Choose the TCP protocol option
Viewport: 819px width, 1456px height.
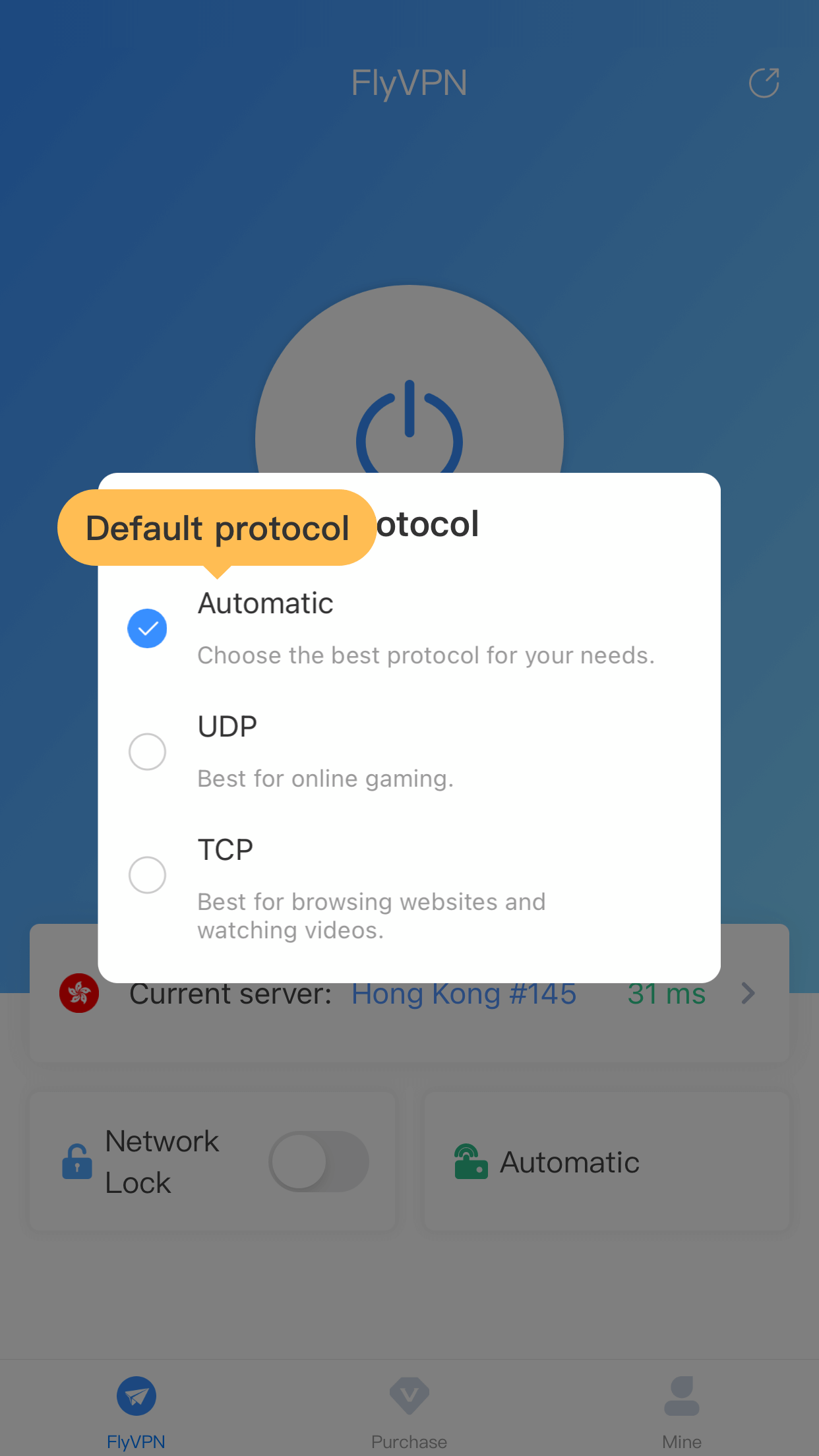pyautogui.click(x=147, y=875)
